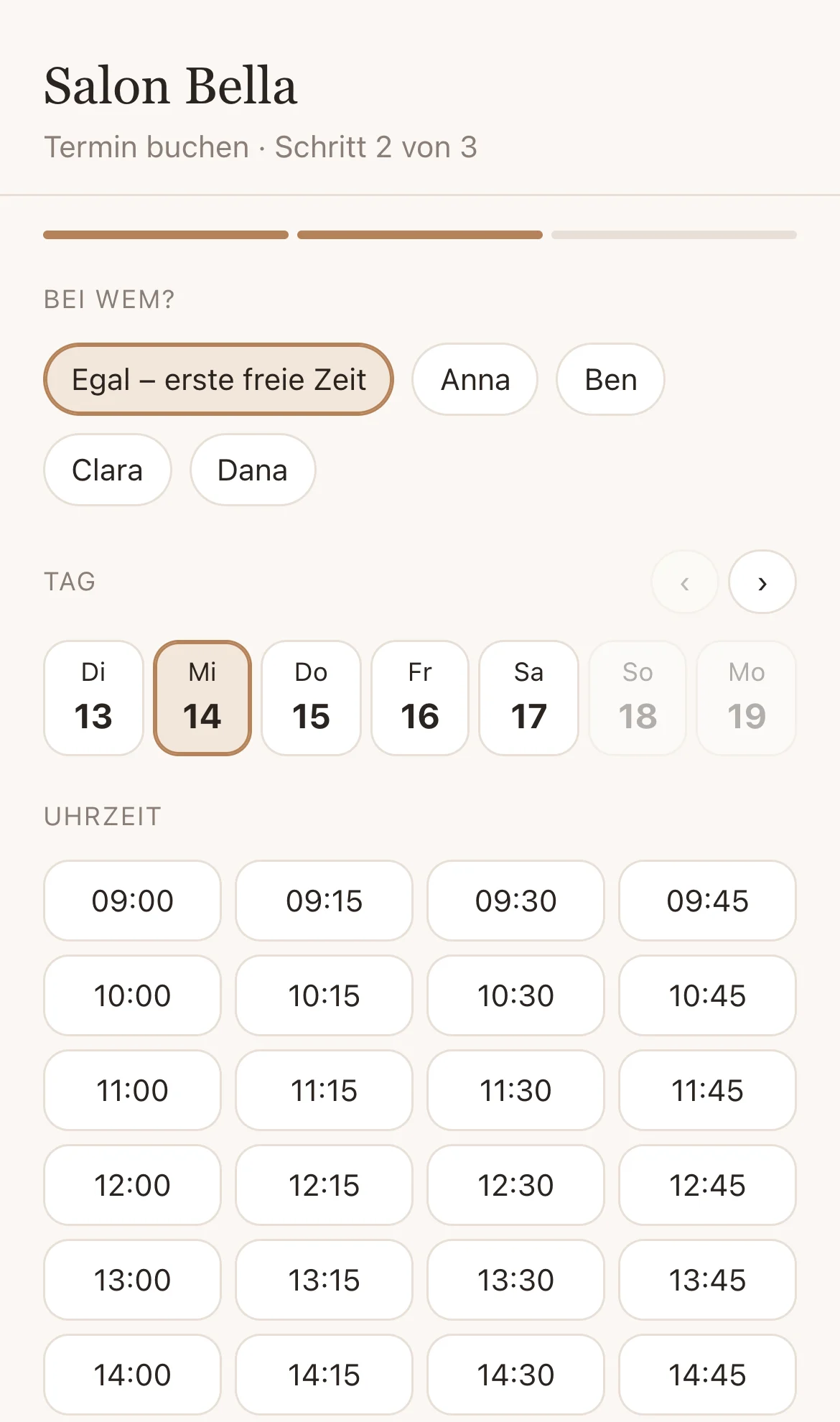The width and height of the screenshot is (840, 1422).
Task: Tap the selected day Mi 14
Action: [202, 698]
